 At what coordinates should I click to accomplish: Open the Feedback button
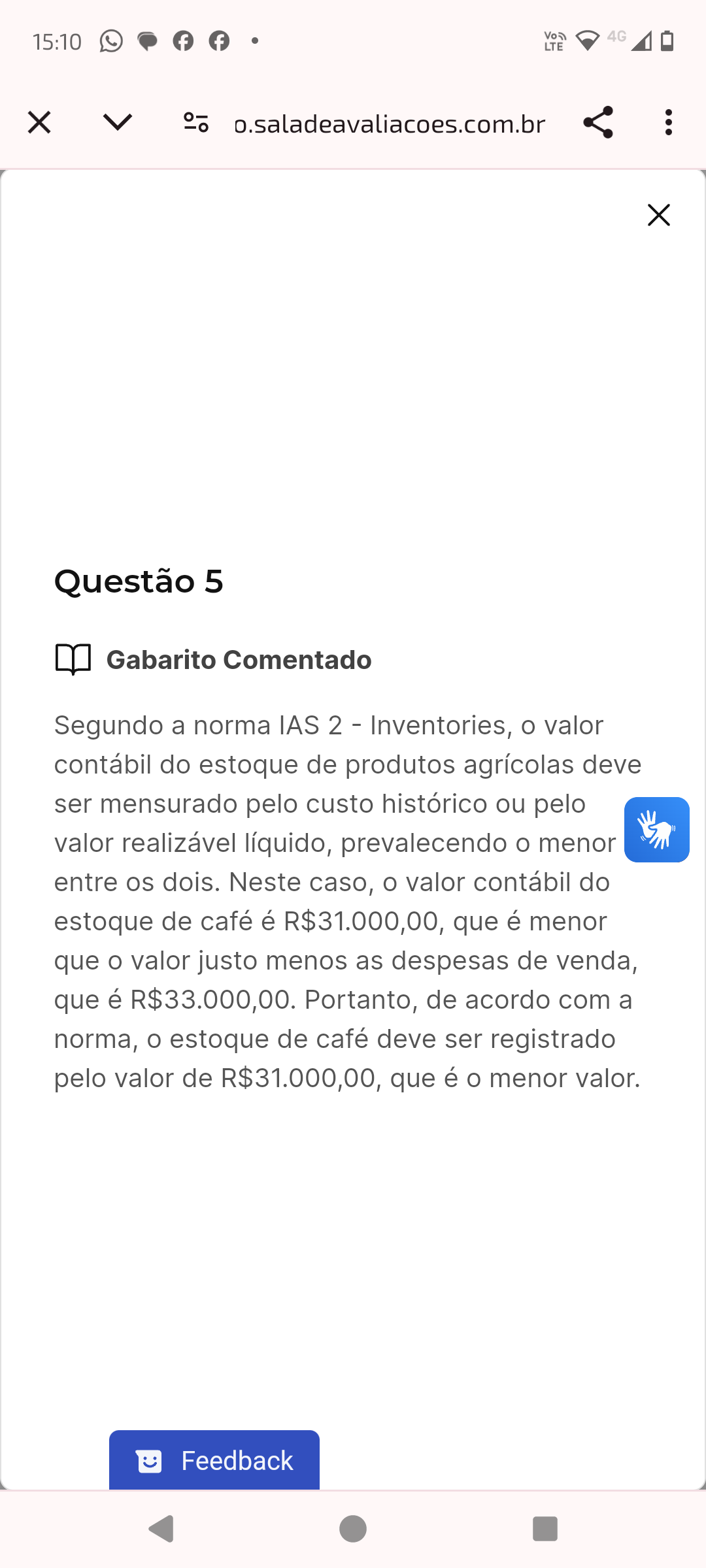[x=214, y=1460]
